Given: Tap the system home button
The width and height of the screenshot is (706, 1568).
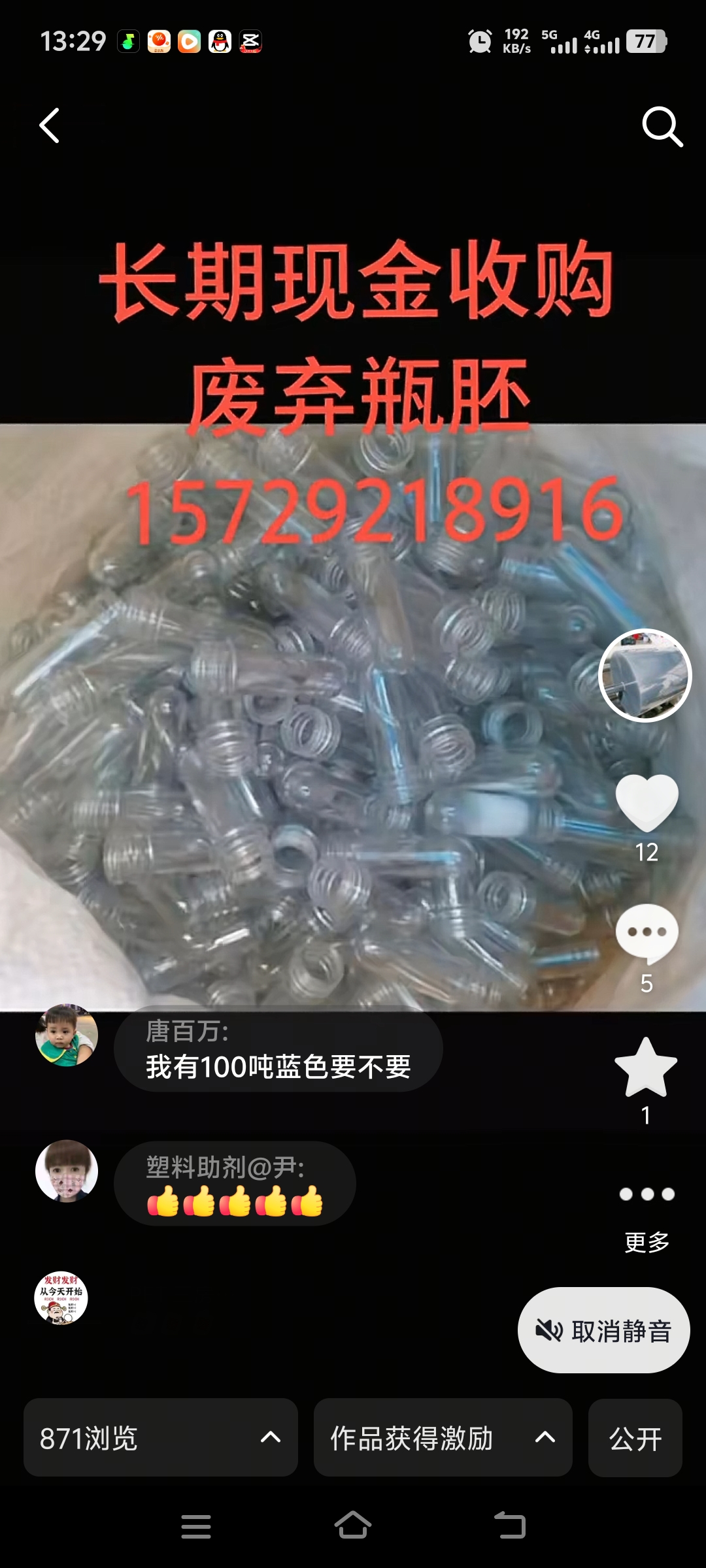Looking at the screenshot, I should (353, 1526).
